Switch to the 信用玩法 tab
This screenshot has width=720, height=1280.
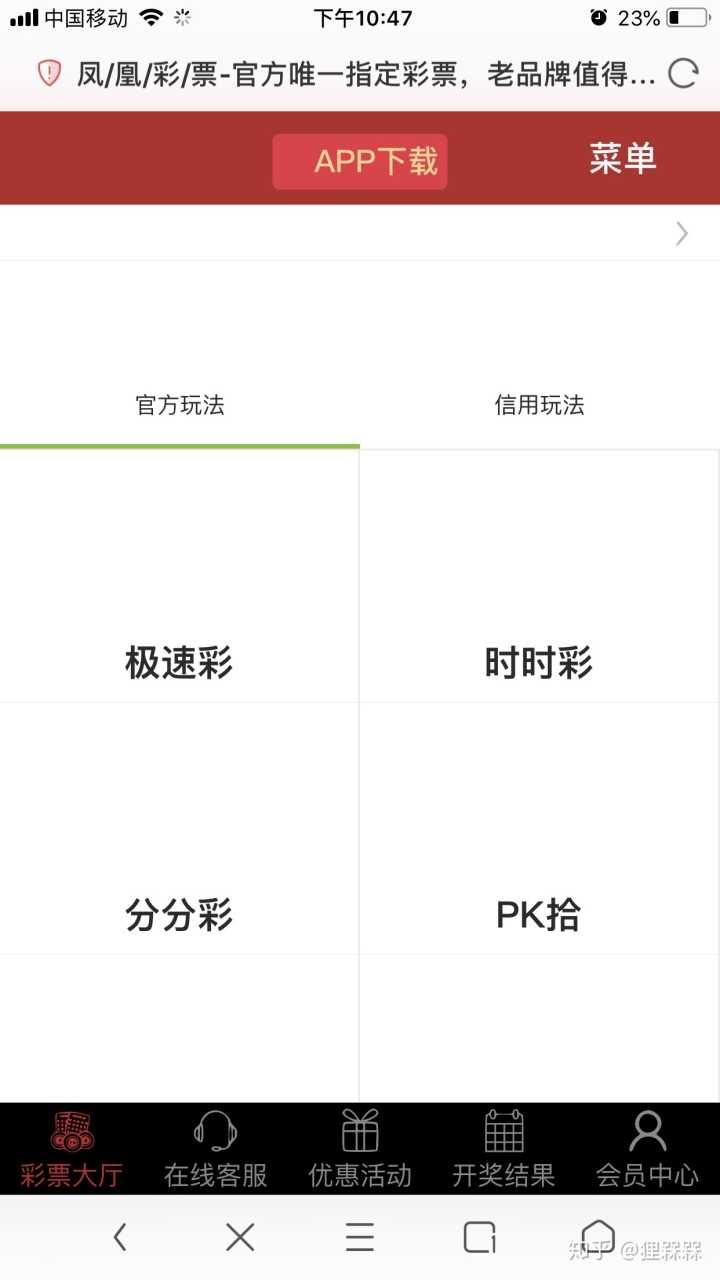[539, 405]
